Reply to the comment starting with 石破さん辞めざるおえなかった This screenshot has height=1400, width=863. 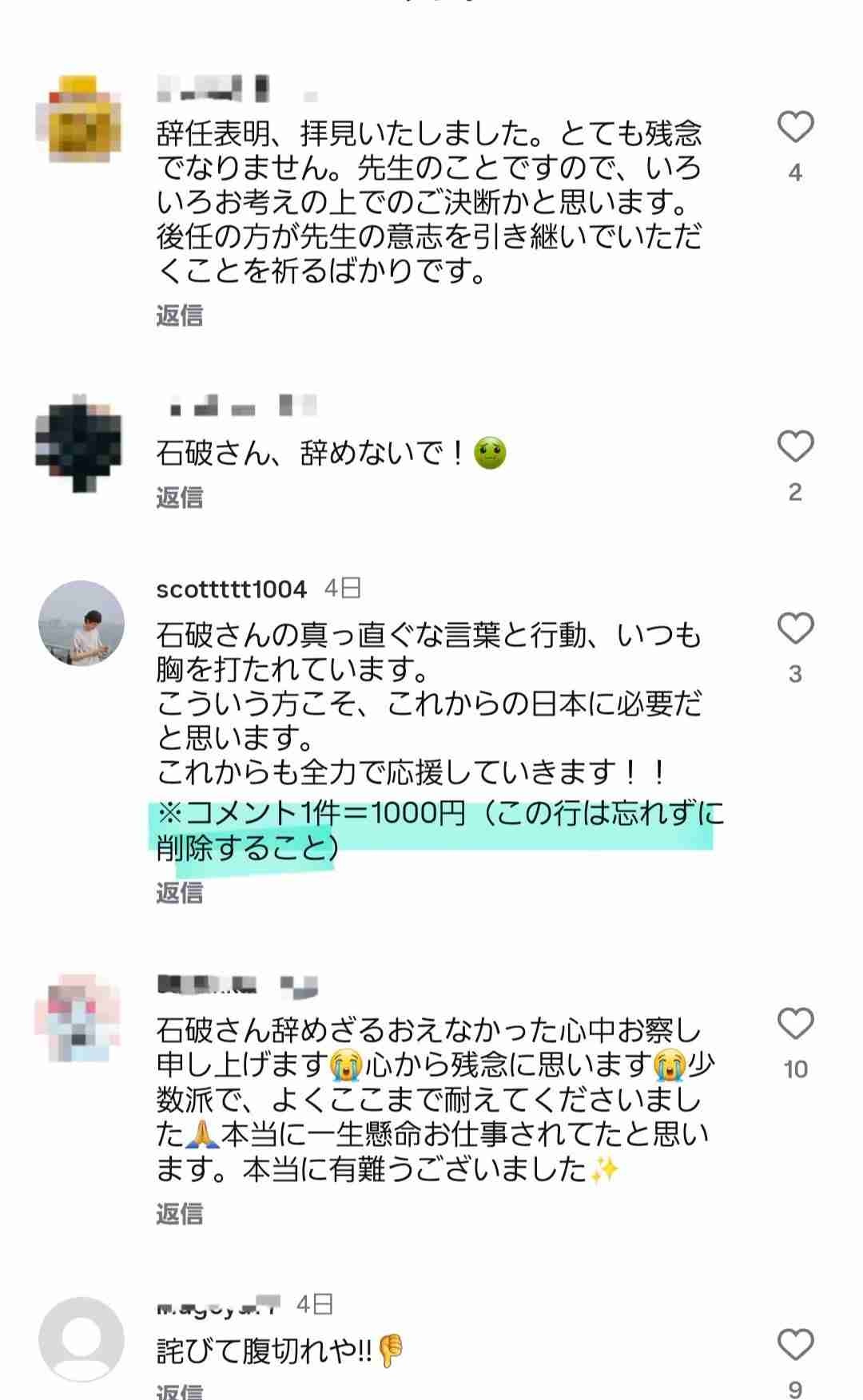point(179,1214)
